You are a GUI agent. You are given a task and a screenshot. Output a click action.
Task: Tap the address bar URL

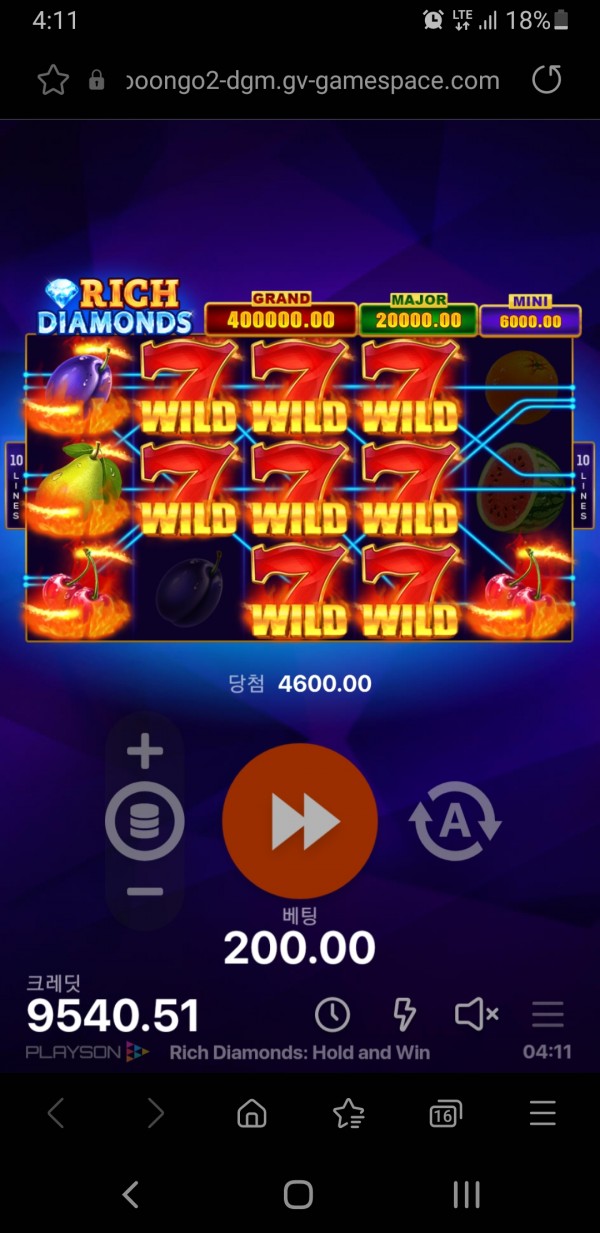click(312, 80)
